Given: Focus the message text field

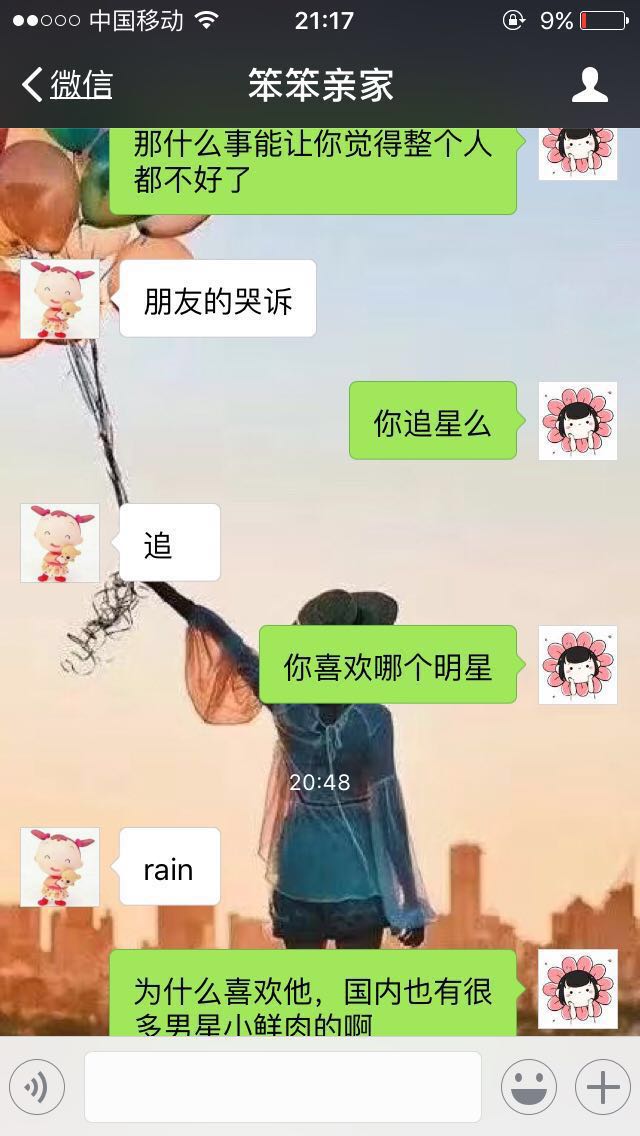Looking at the screenshot, I should coord(282,1086).
